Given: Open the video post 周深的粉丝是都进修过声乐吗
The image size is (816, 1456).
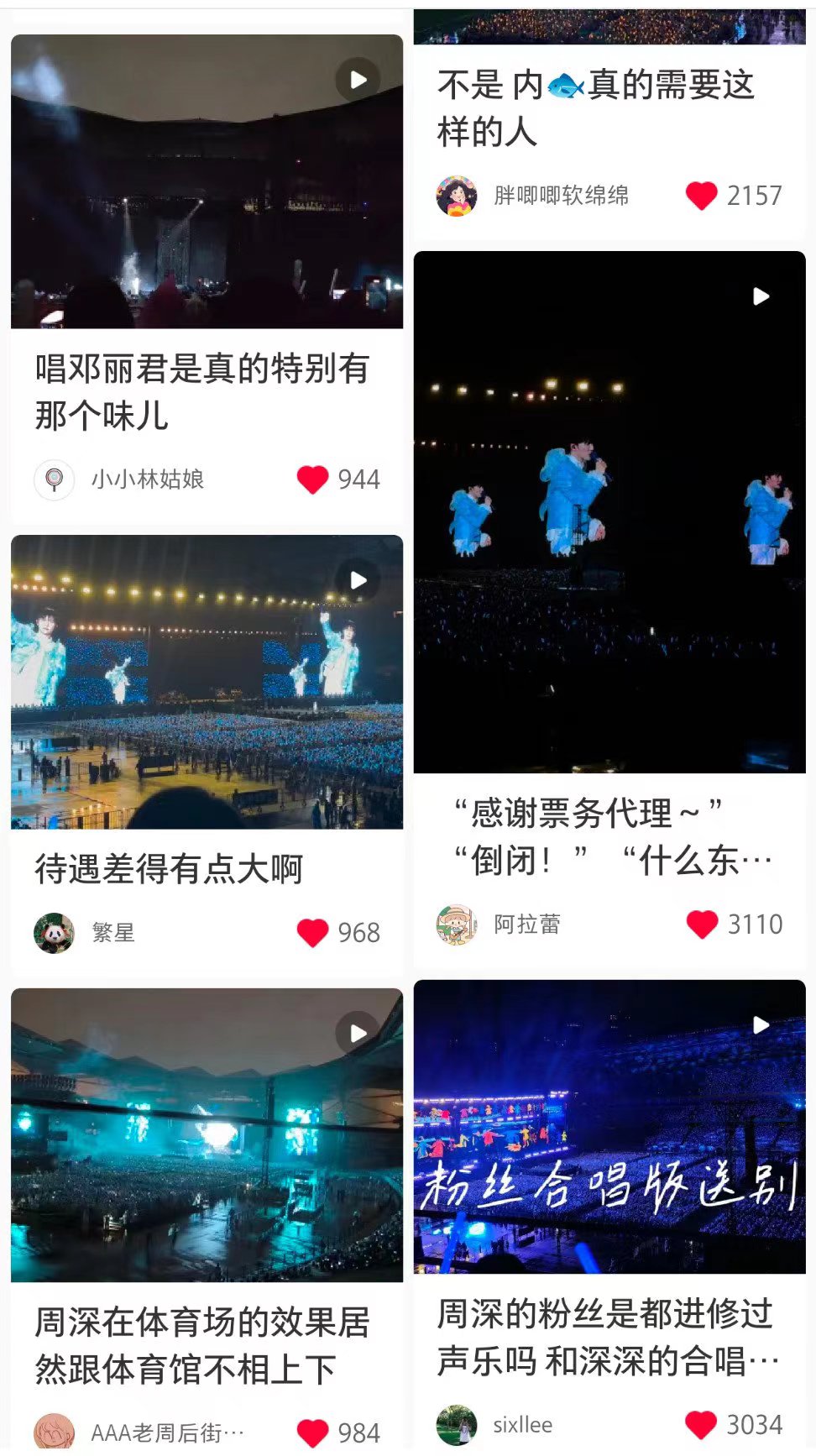Looking at the screenshot, I should click(x=609, y=1127).
